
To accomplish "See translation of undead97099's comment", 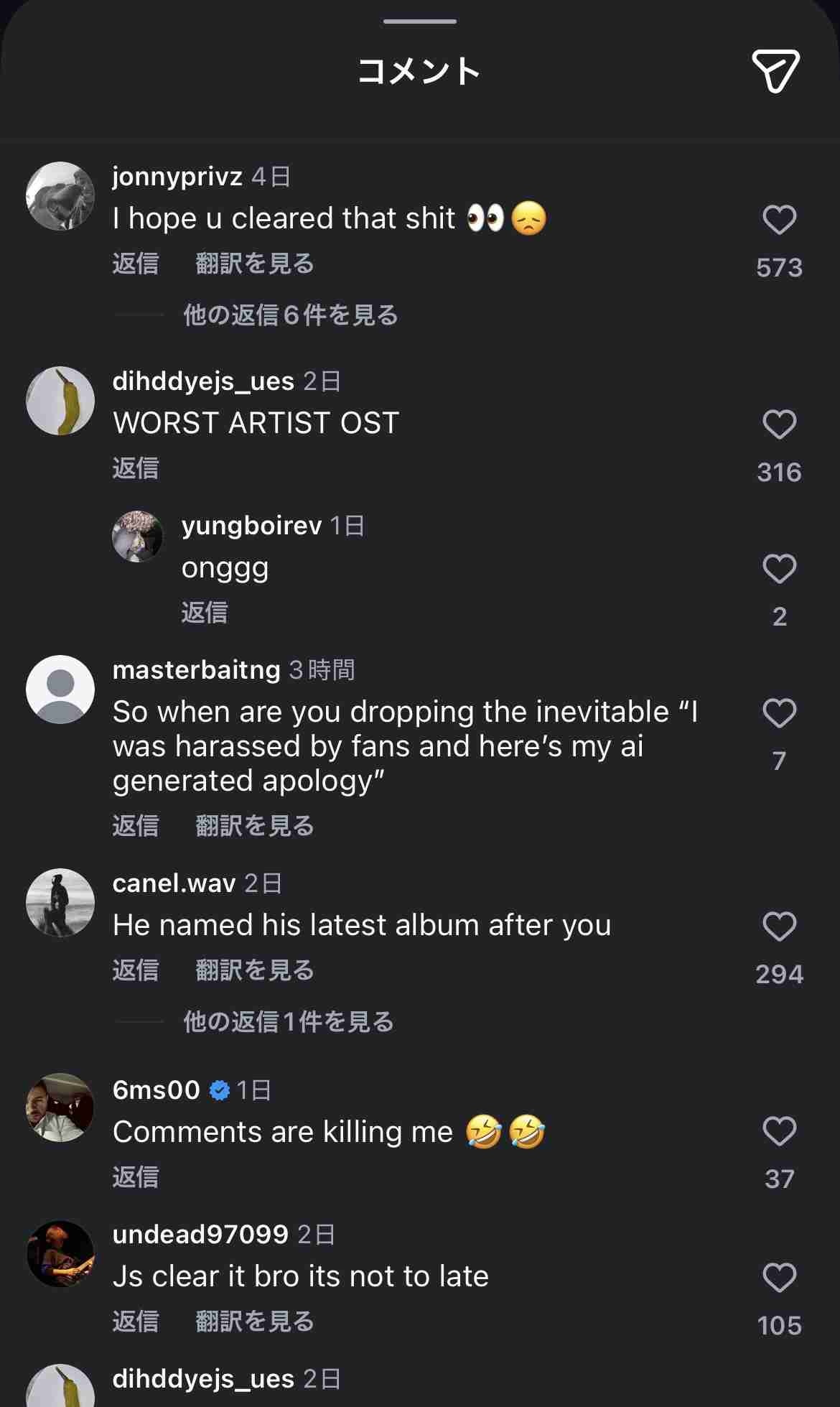I will coord(255,1321).
